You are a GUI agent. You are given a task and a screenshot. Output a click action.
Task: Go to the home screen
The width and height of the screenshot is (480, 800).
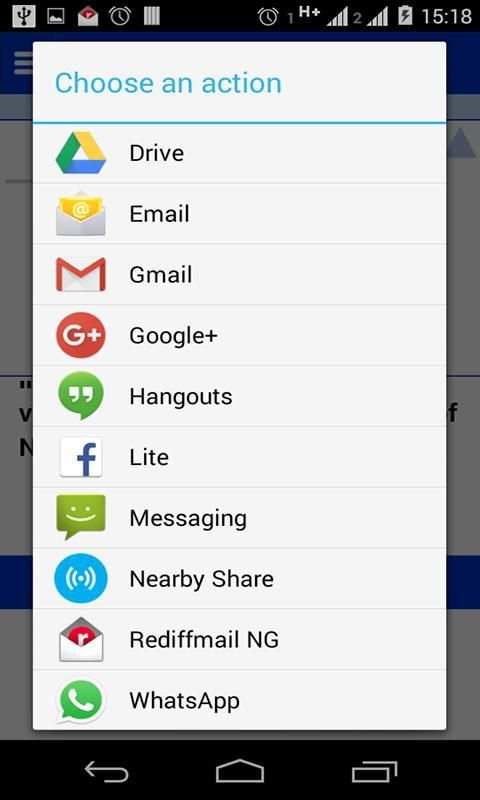[240, 771]
